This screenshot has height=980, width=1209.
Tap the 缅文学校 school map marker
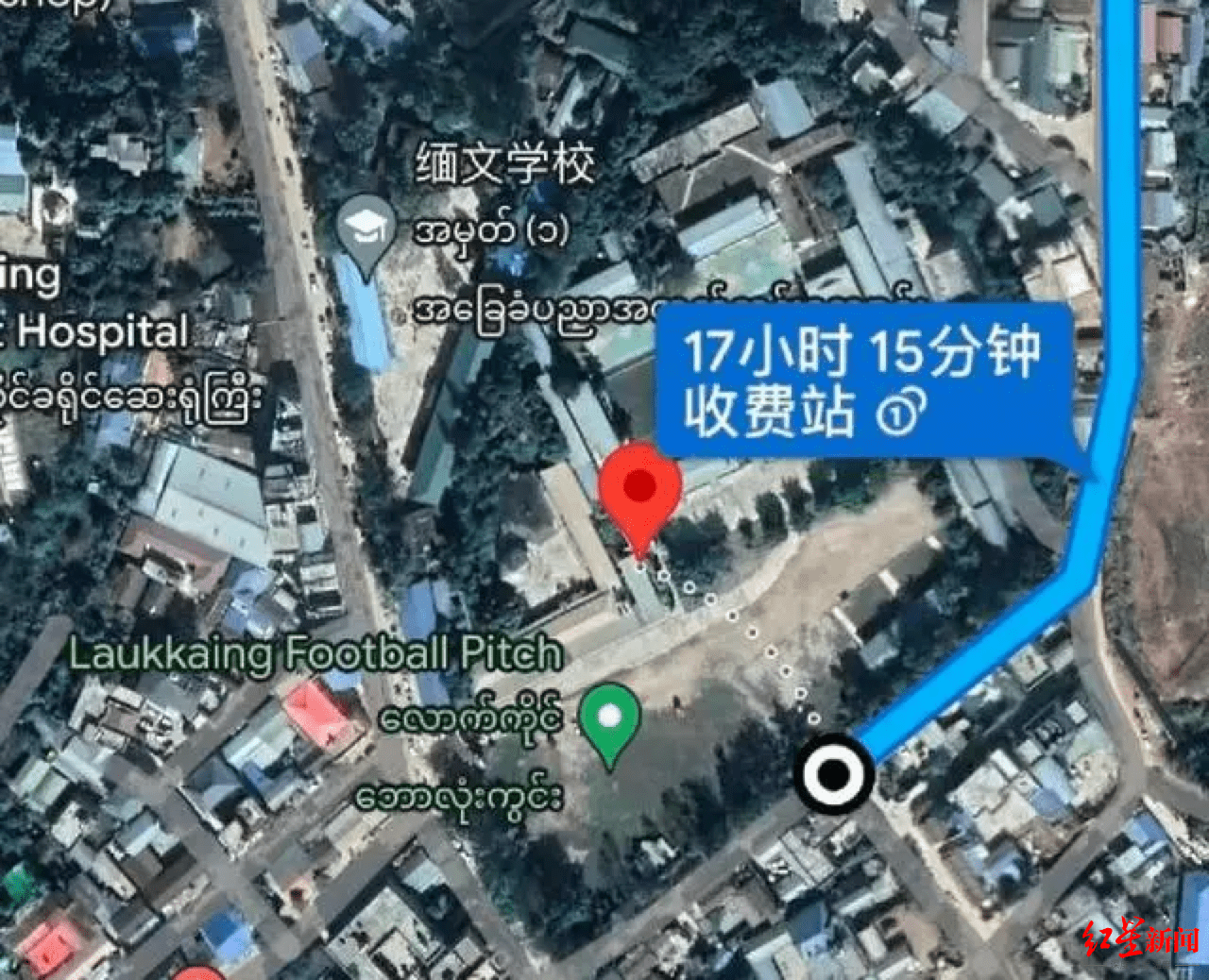pos(365,227)
